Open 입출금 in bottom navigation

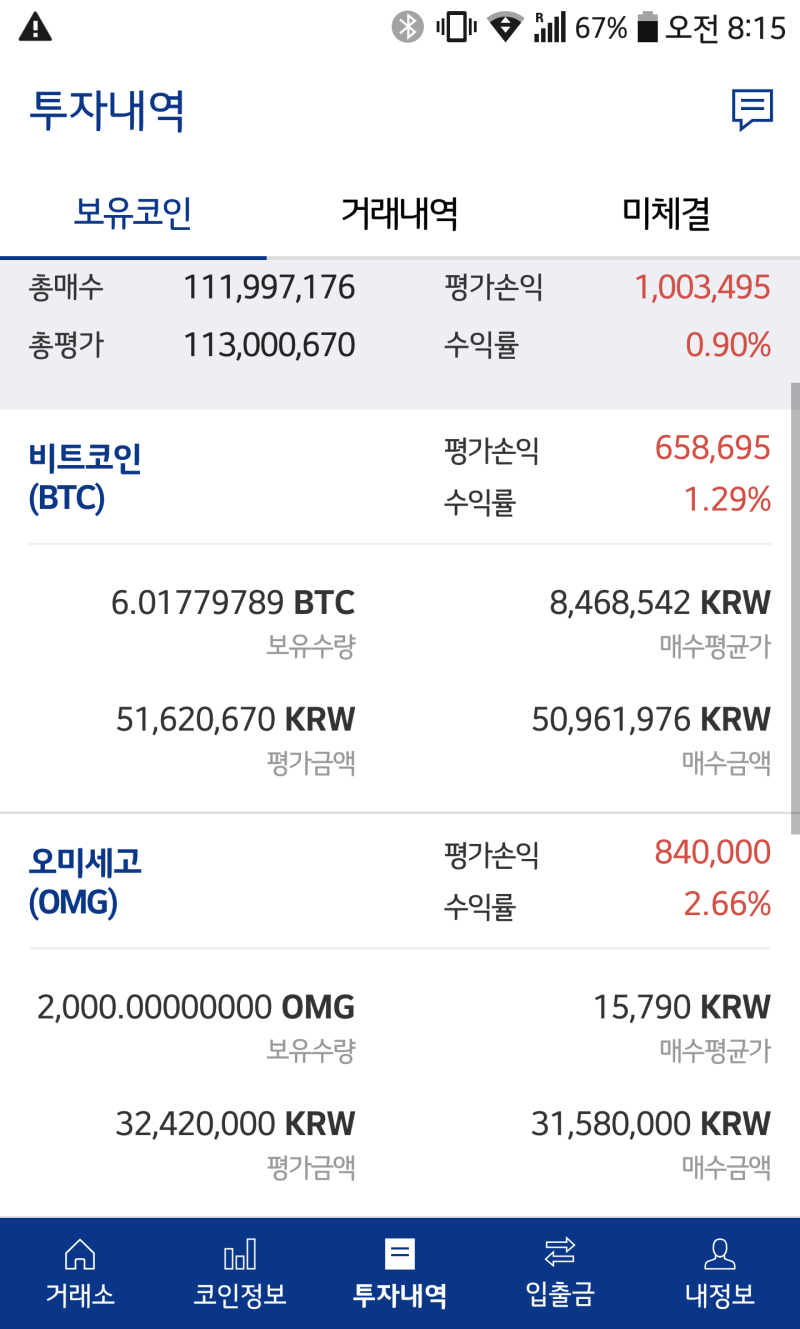(x=560, y=1273)
